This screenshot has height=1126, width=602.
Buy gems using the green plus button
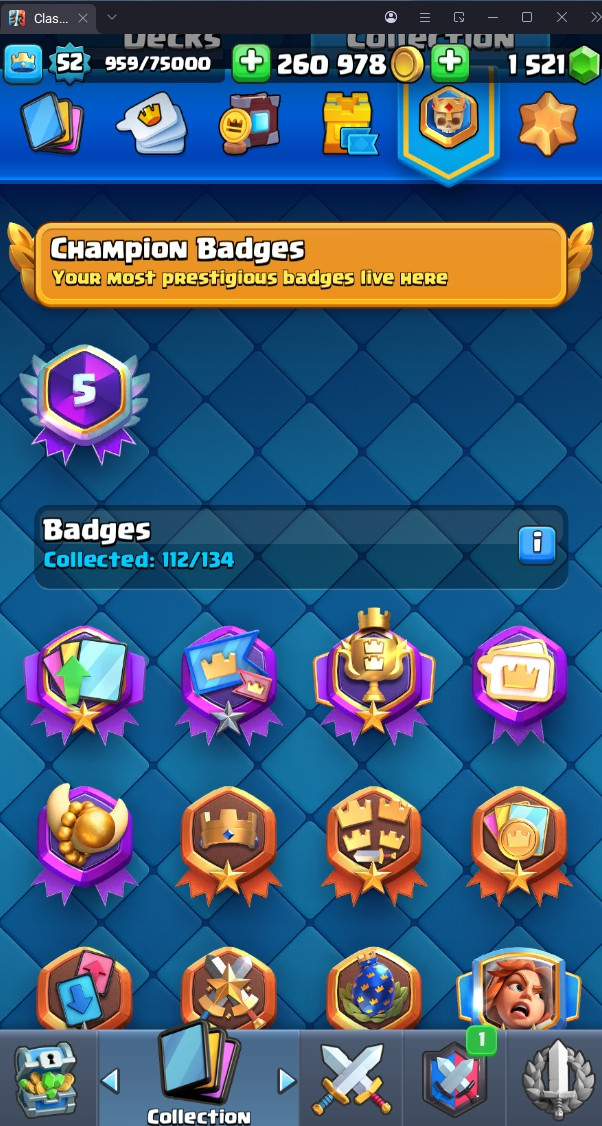tap(450, 64)
